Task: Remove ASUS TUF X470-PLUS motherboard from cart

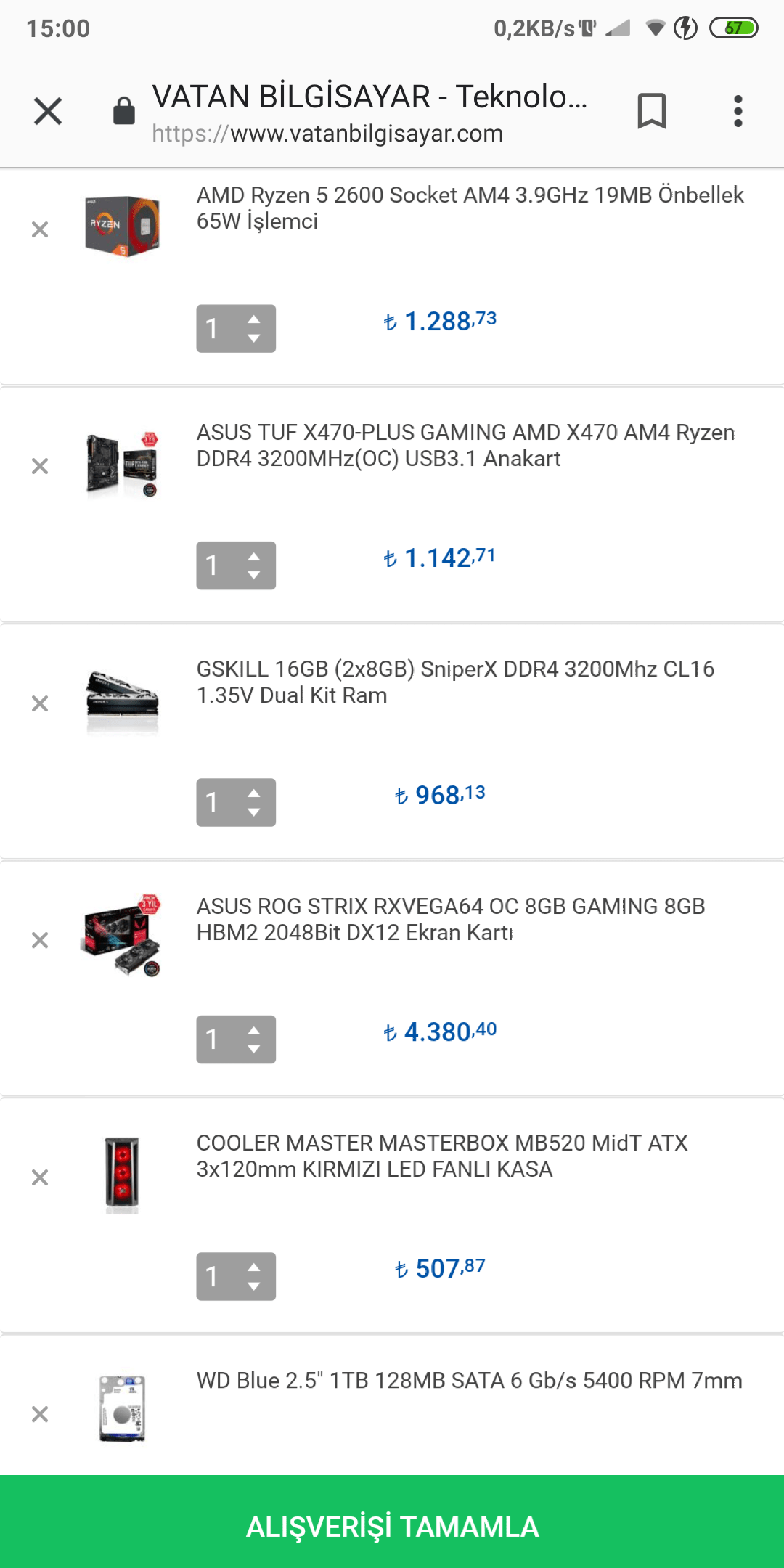Action: coord(40,466)
